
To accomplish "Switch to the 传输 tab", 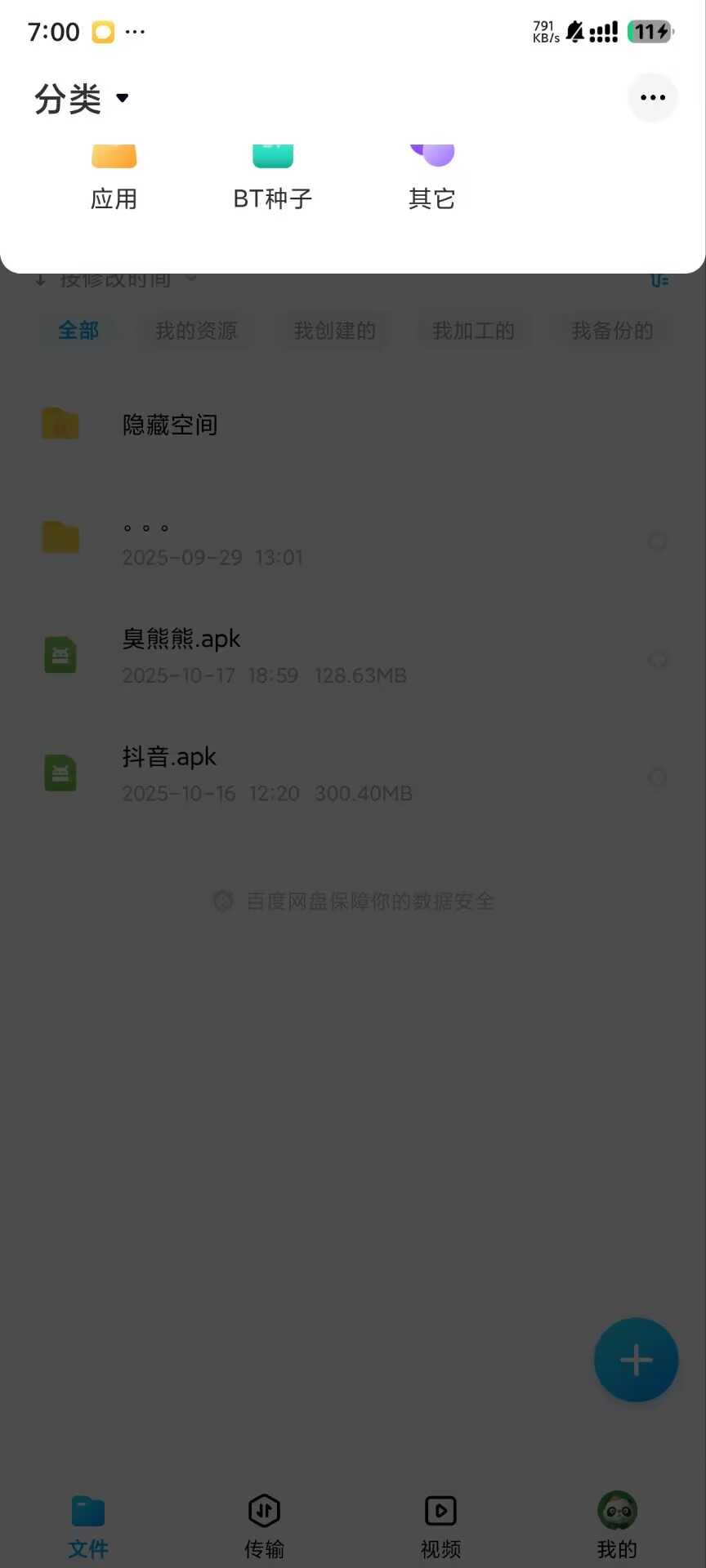I will tap(264, 1526).
